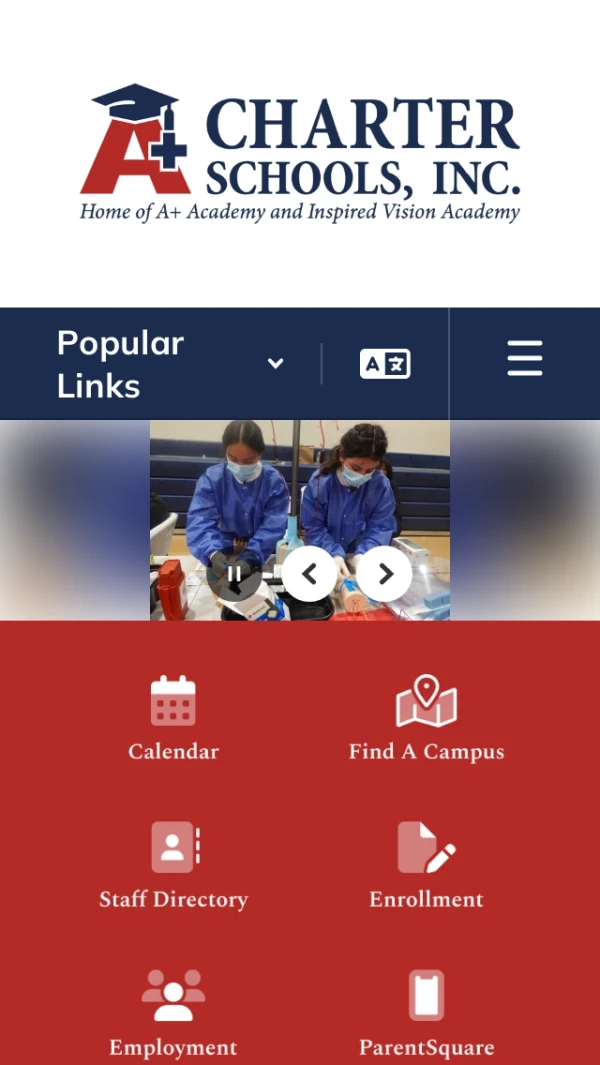Go to the previous slide

(309, 574)
